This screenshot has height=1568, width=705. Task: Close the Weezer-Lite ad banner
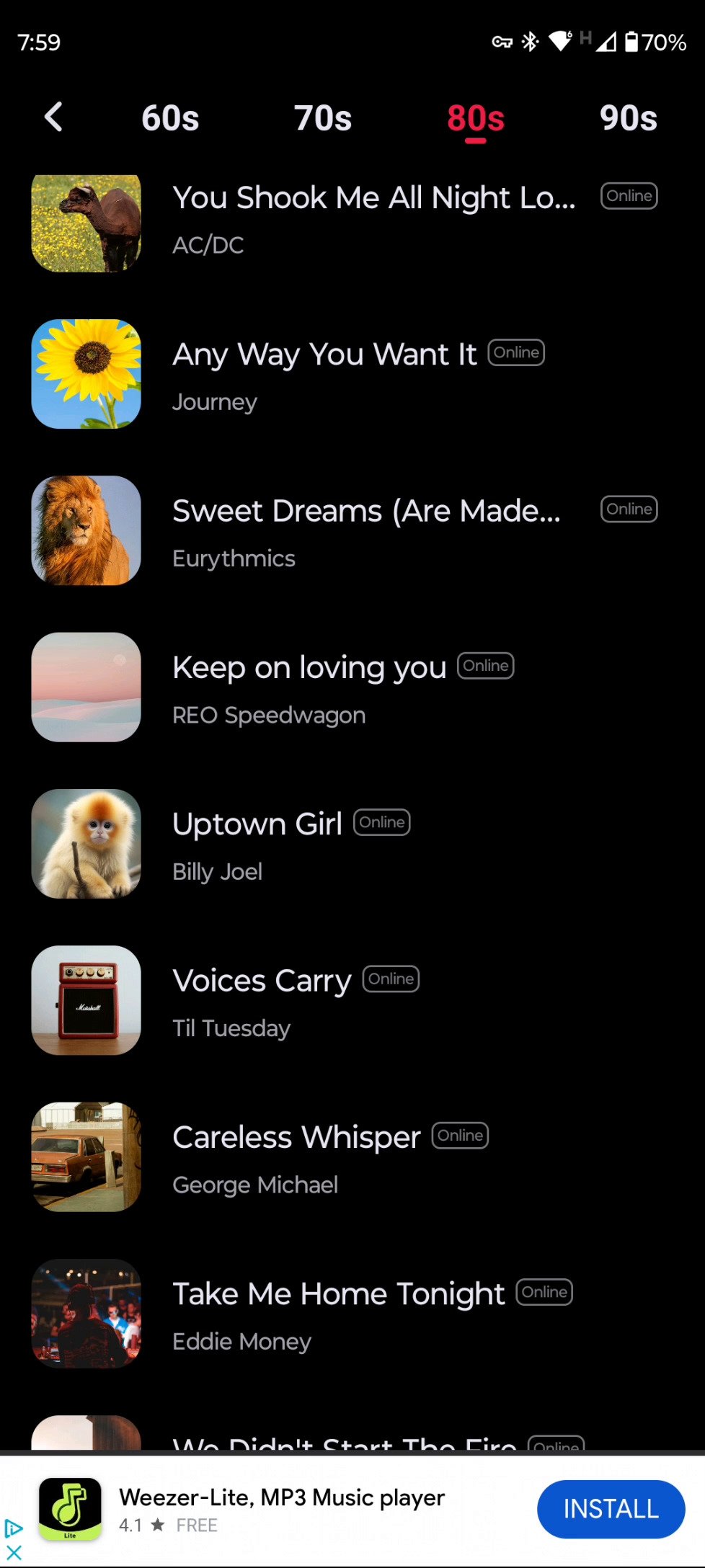point(14,1552)
